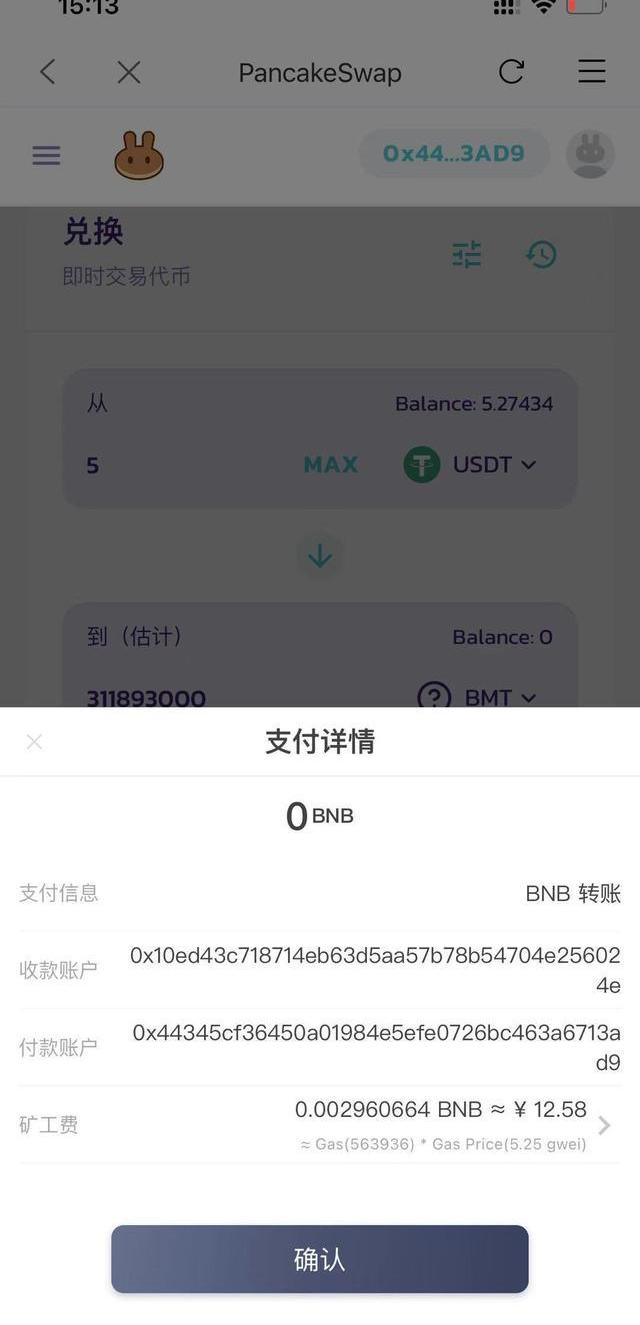Open swap settings sliders icon
This screenshot has height=1325, width=640.
coord(467,255)
